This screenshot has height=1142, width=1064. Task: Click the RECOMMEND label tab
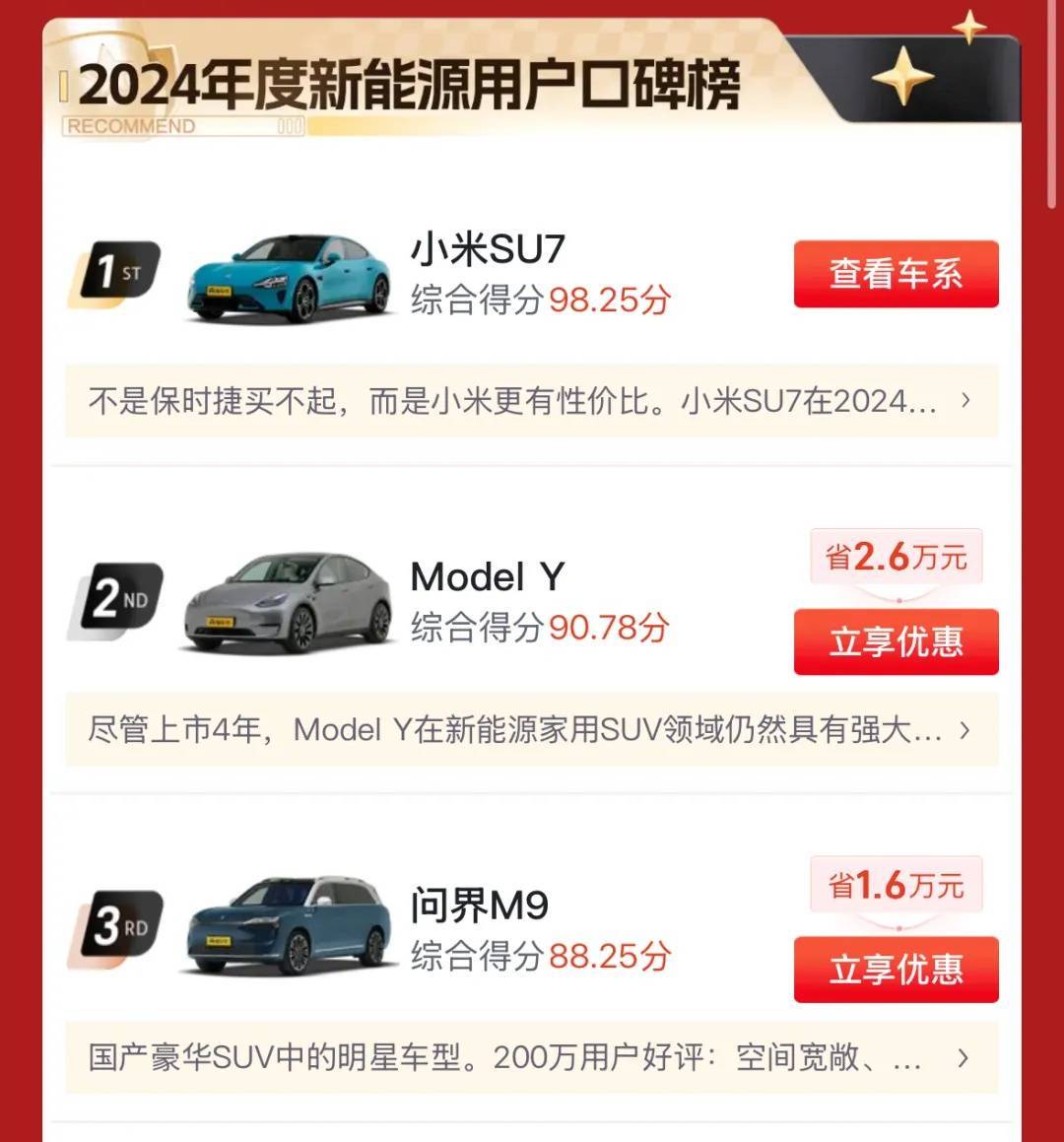128,126
